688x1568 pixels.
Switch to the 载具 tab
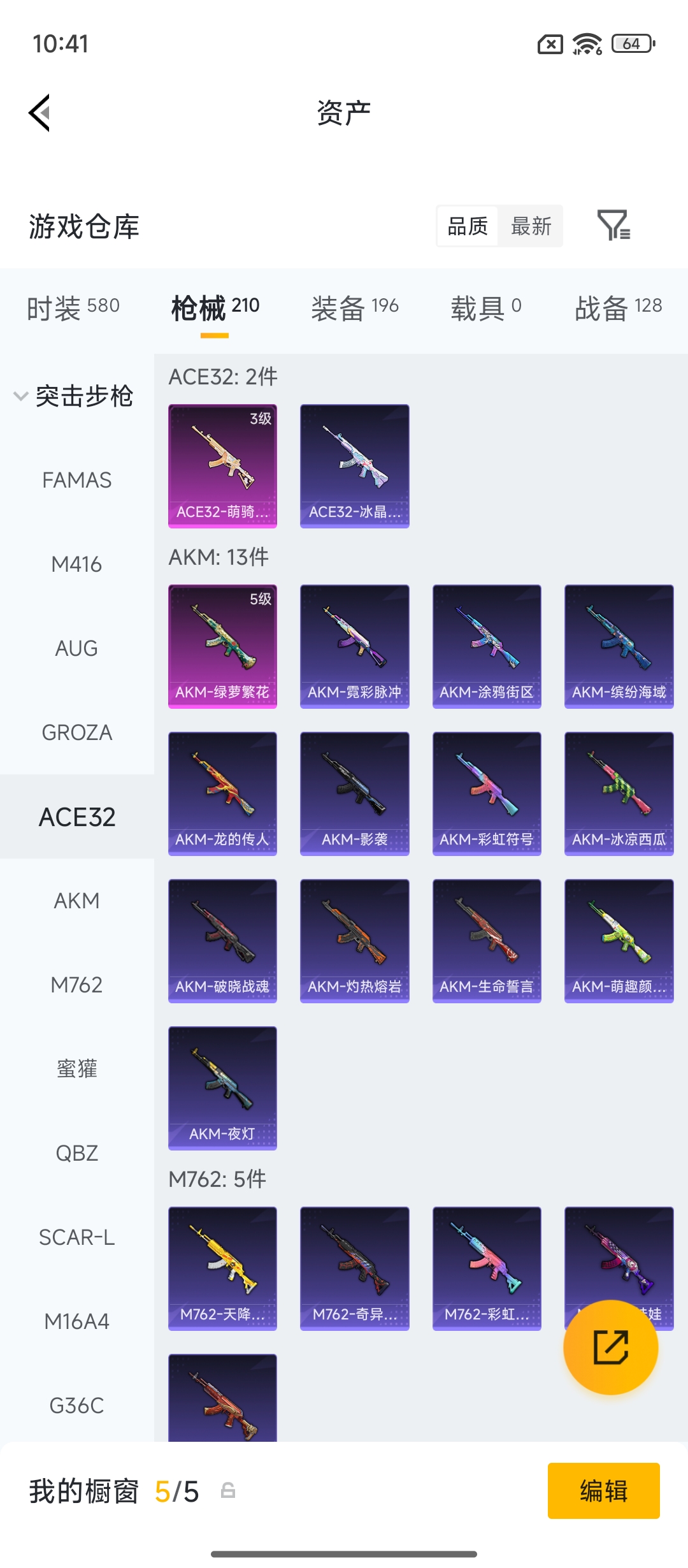(x=486, y=307)
